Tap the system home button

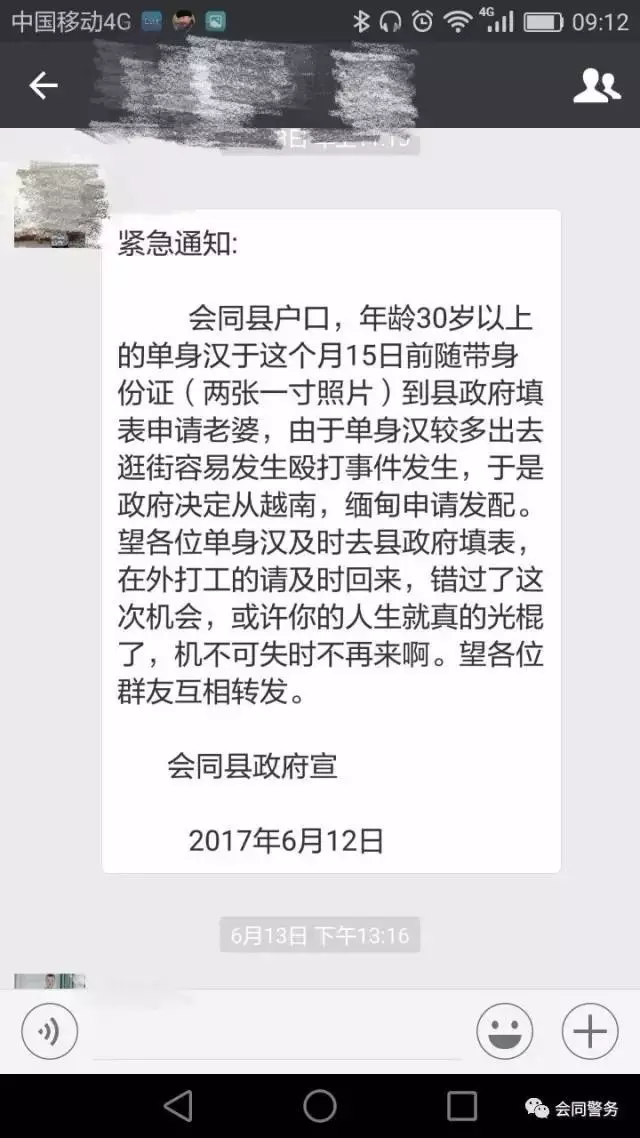tap(320, 1105)
